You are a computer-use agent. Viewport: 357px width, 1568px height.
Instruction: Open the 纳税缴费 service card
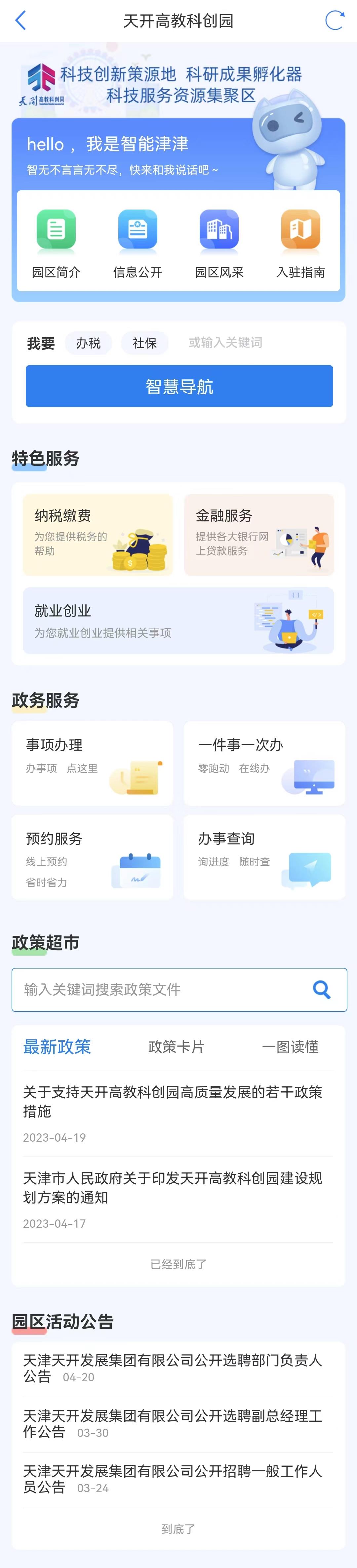98,535
